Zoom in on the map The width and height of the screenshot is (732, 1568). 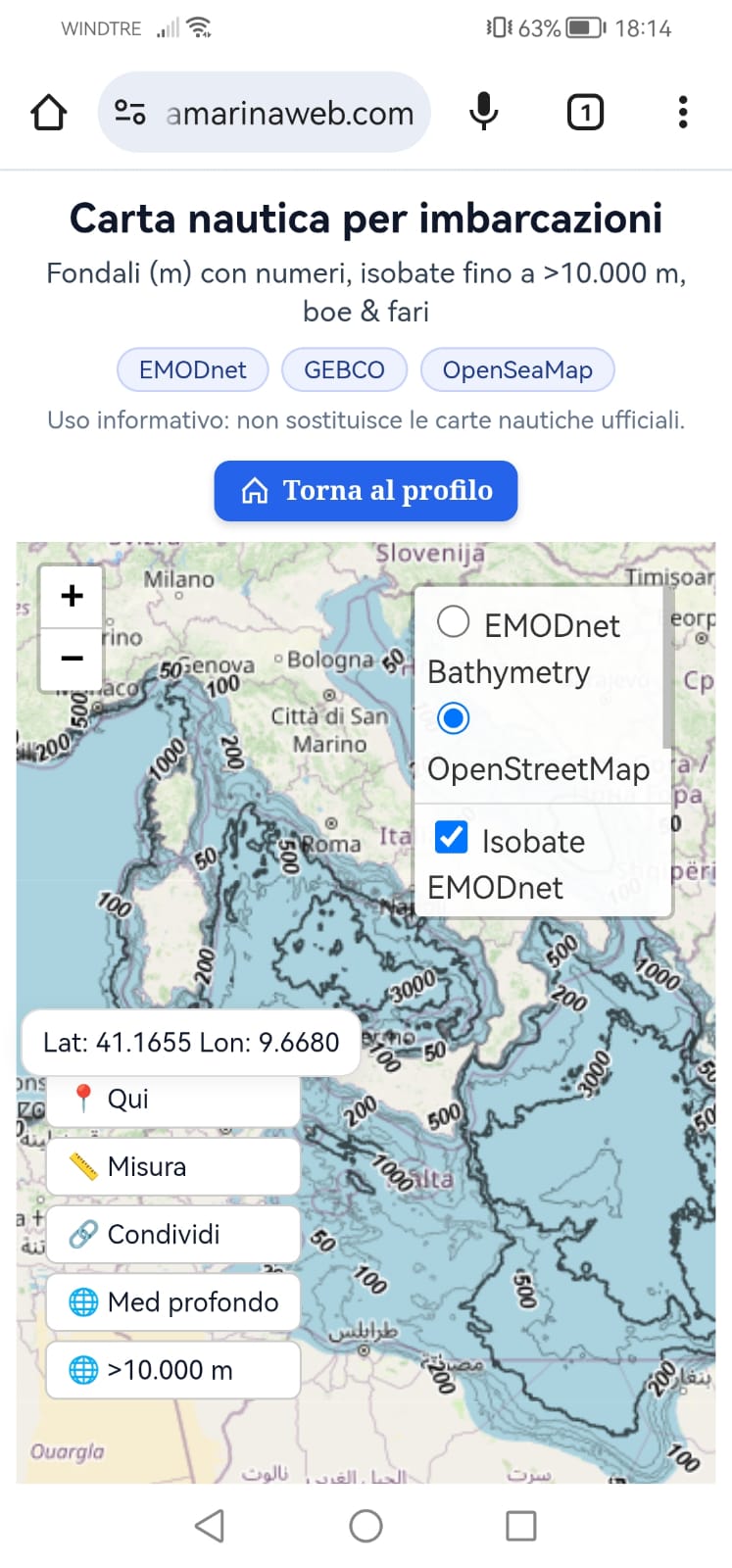pos(72,596)
